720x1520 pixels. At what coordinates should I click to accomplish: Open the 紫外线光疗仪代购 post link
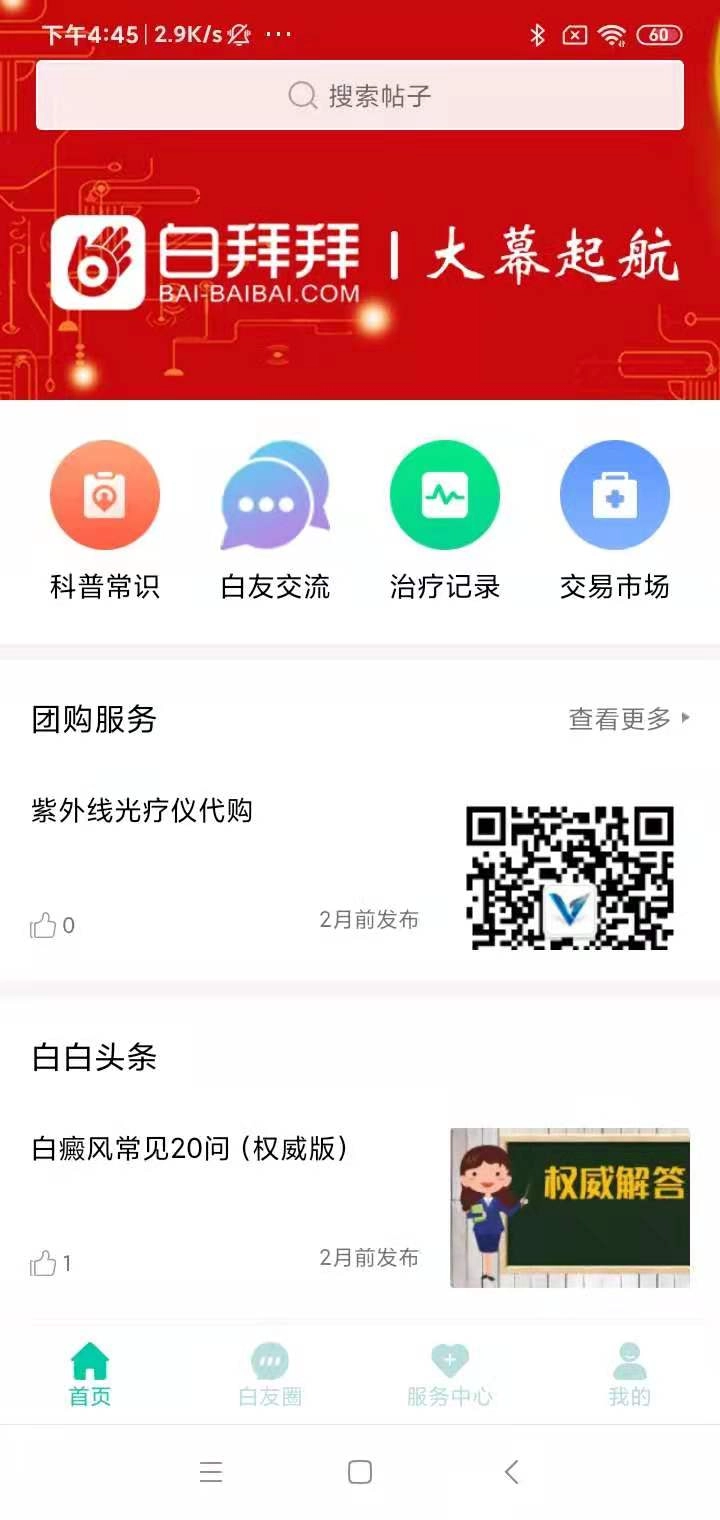click(x=142, y=812)
